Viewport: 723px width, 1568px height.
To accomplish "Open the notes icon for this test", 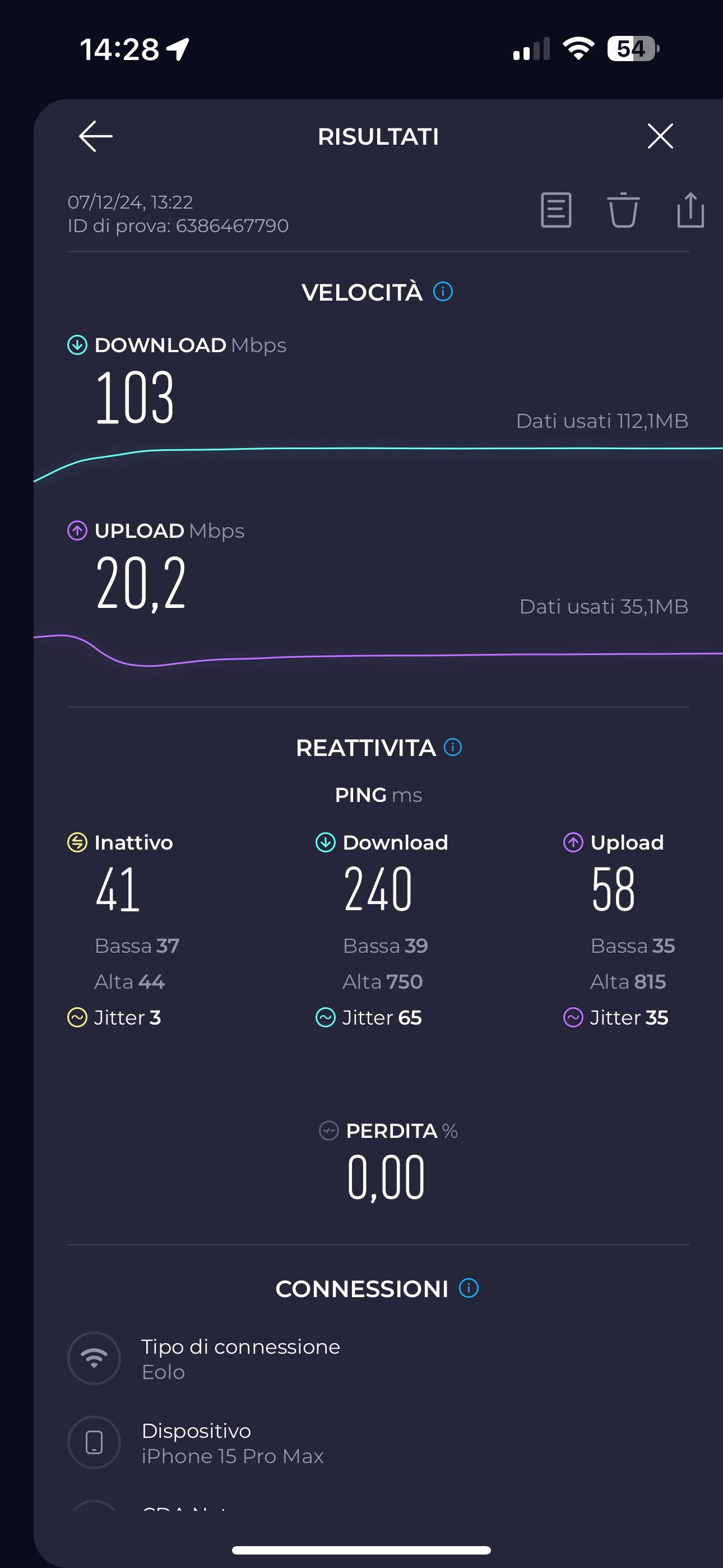I will pyautogui.click(x=555, y=210).
